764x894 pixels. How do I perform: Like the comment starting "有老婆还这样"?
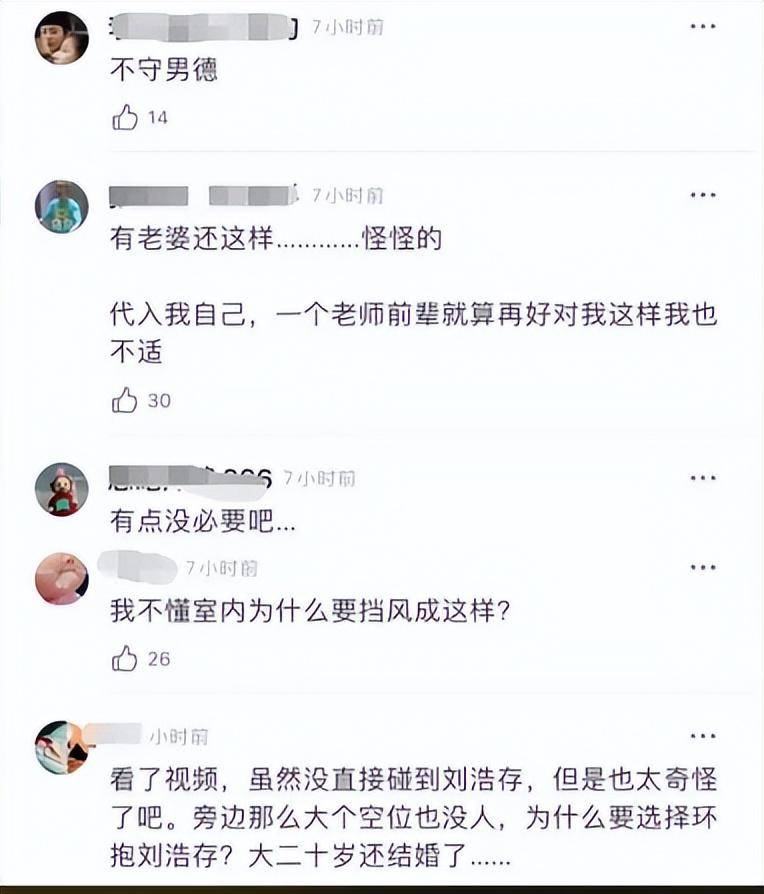point(125,401)
